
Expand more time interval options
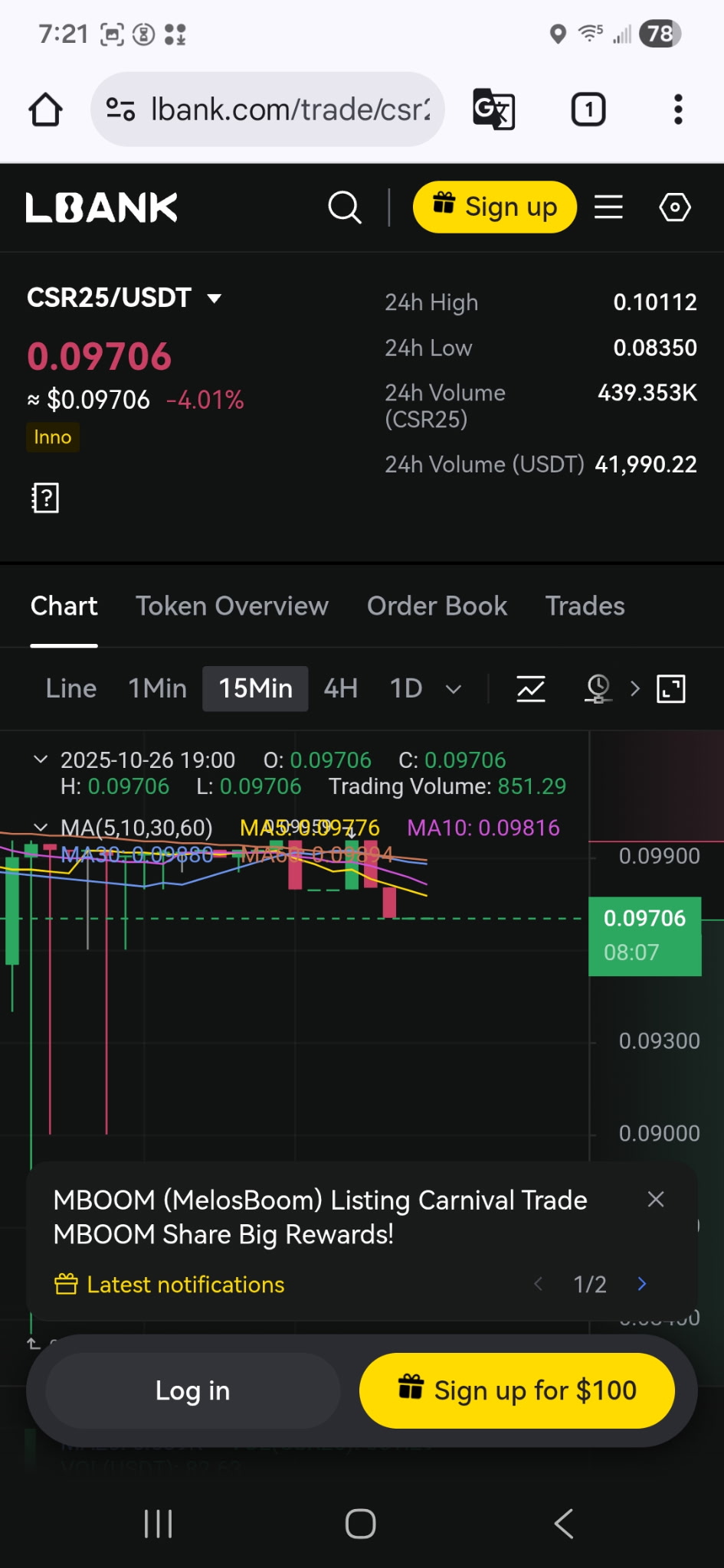tap(454, 689)
